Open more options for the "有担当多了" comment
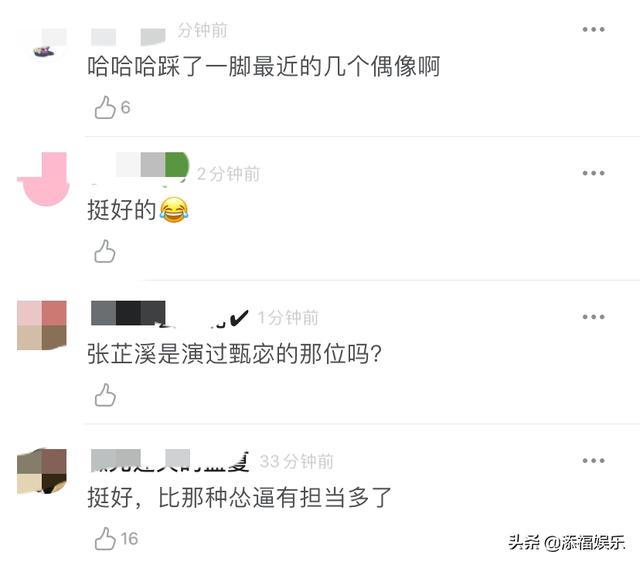This screenshot has width=640, height=565. pos(594,462)
